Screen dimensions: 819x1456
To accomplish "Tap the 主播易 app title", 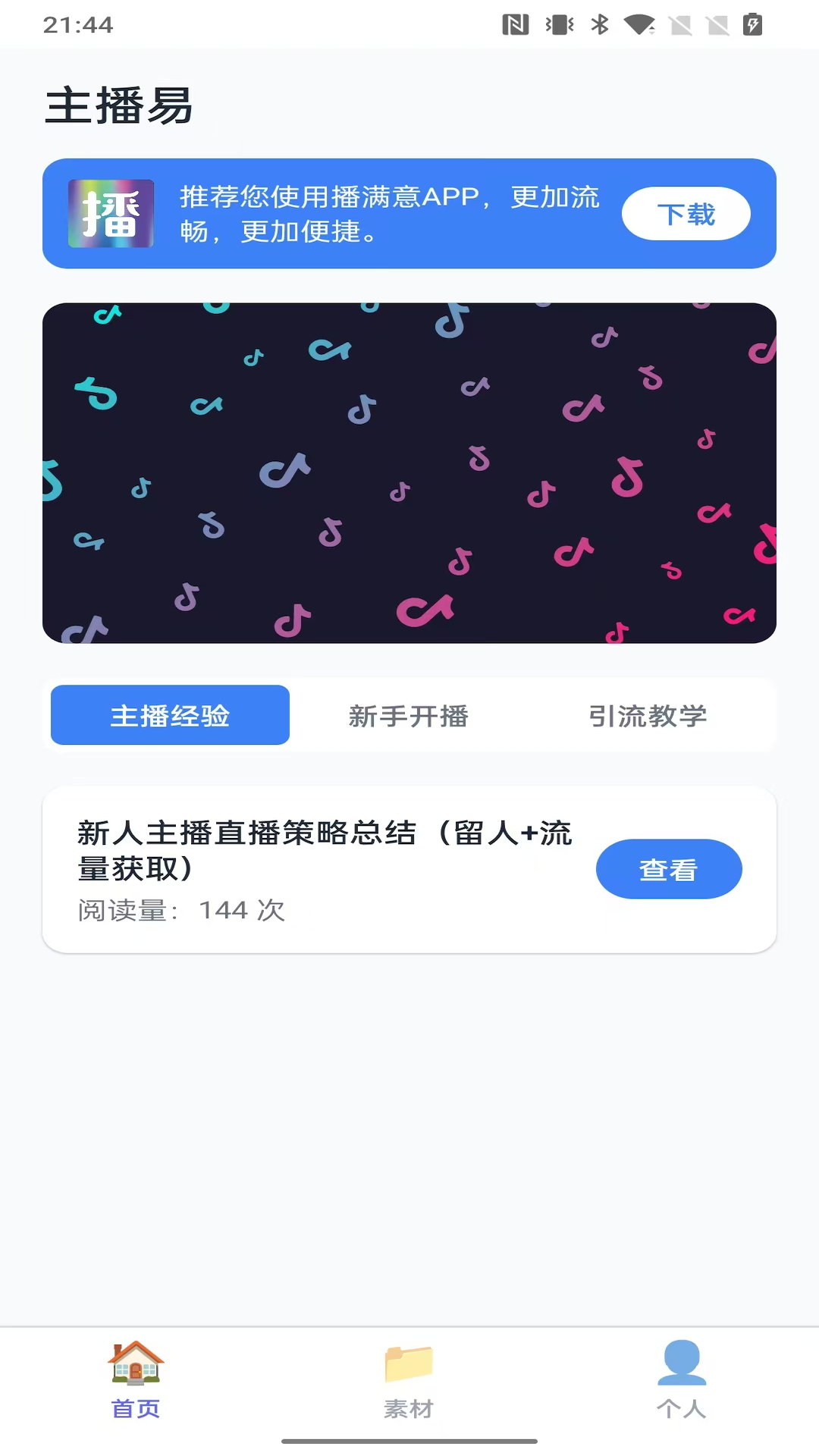I will tap(120, 105).
